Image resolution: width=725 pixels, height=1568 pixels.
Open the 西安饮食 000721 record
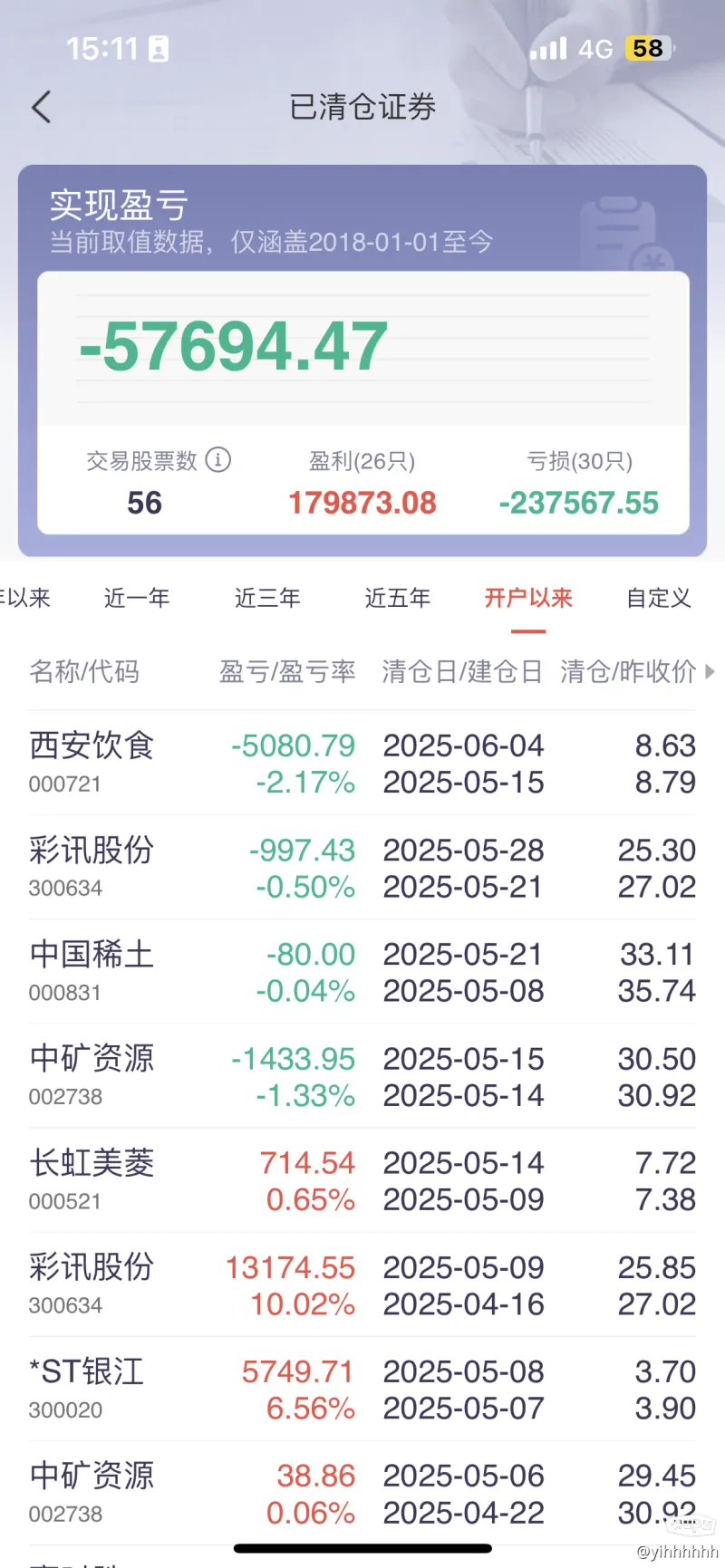362,764
